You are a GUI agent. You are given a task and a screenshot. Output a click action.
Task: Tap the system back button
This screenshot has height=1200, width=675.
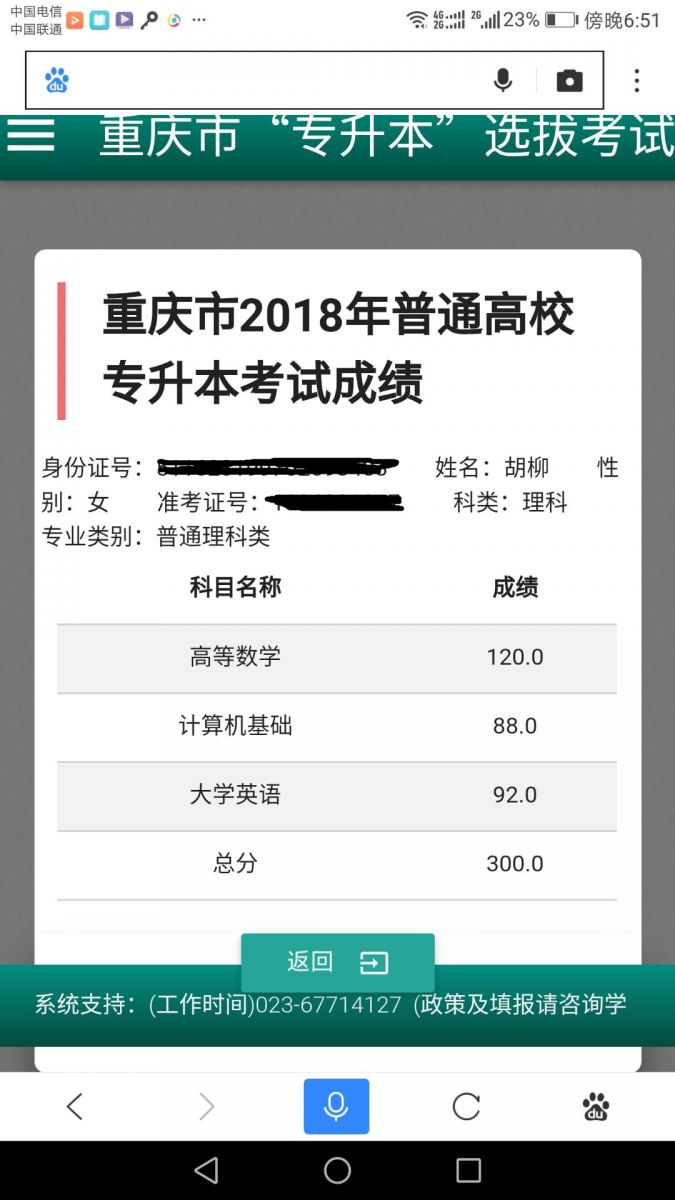coord(206,1170)
